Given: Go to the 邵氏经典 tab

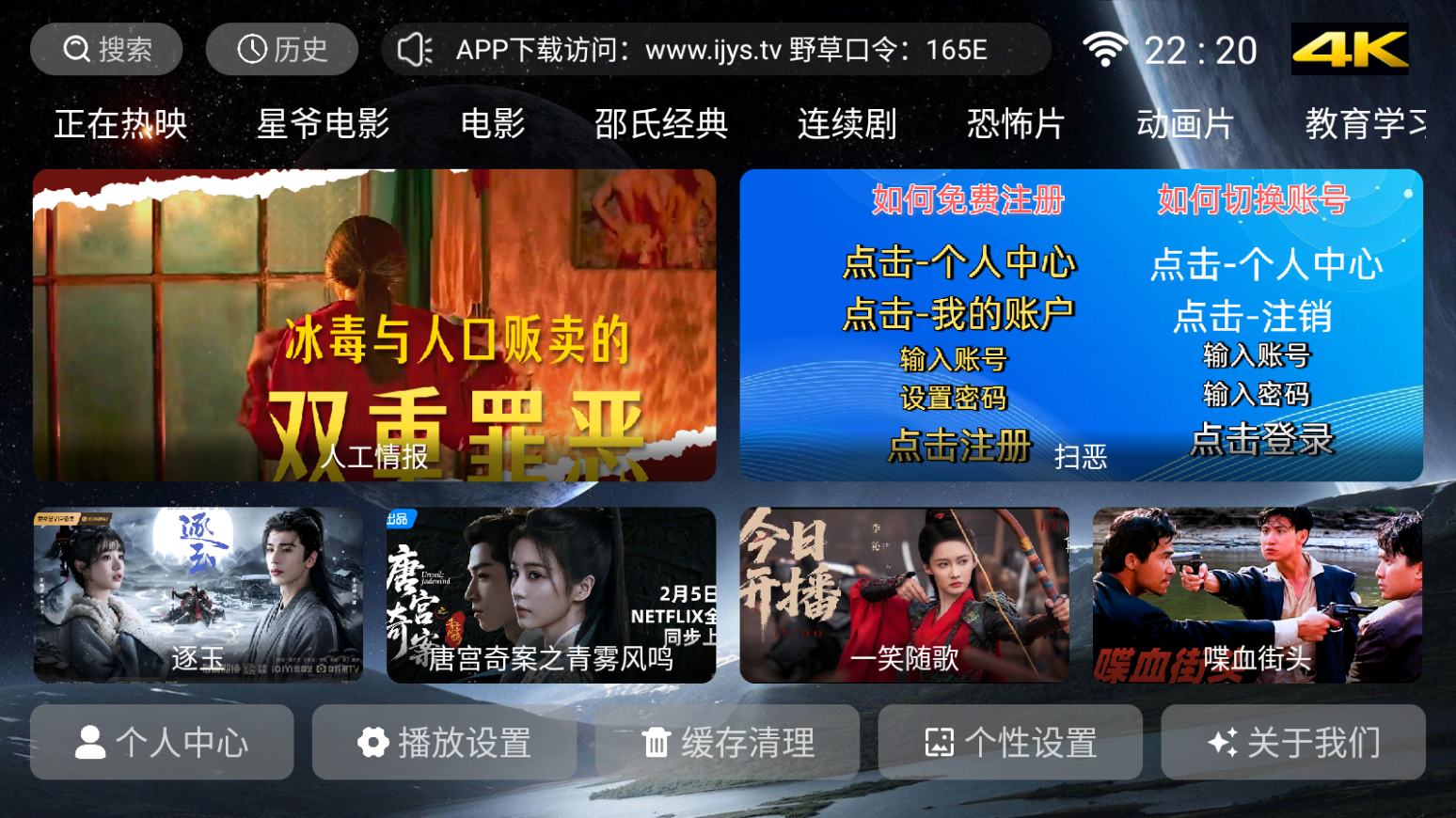Looking at the screenshot, I should coord(661,123).
